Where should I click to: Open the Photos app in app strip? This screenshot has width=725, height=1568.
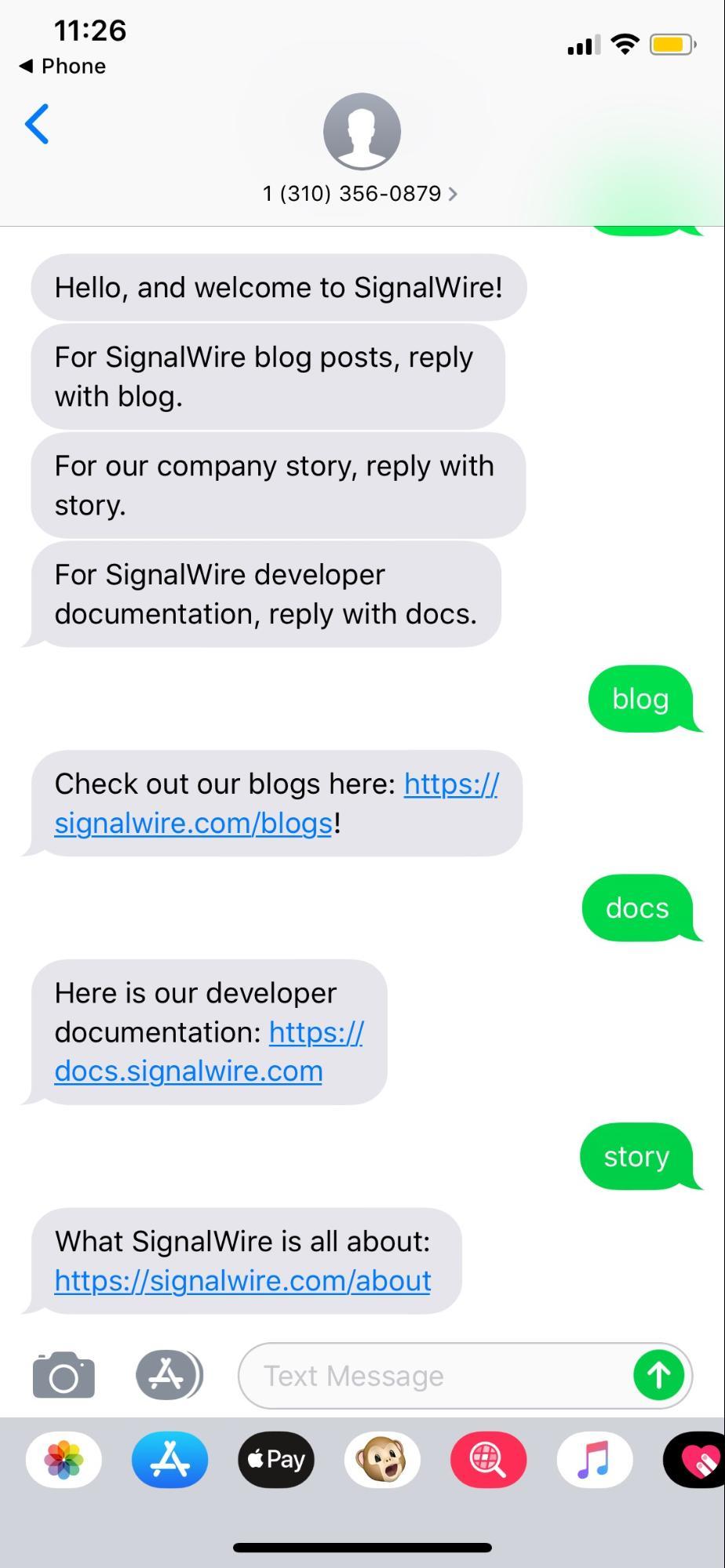click(64, 1460)
